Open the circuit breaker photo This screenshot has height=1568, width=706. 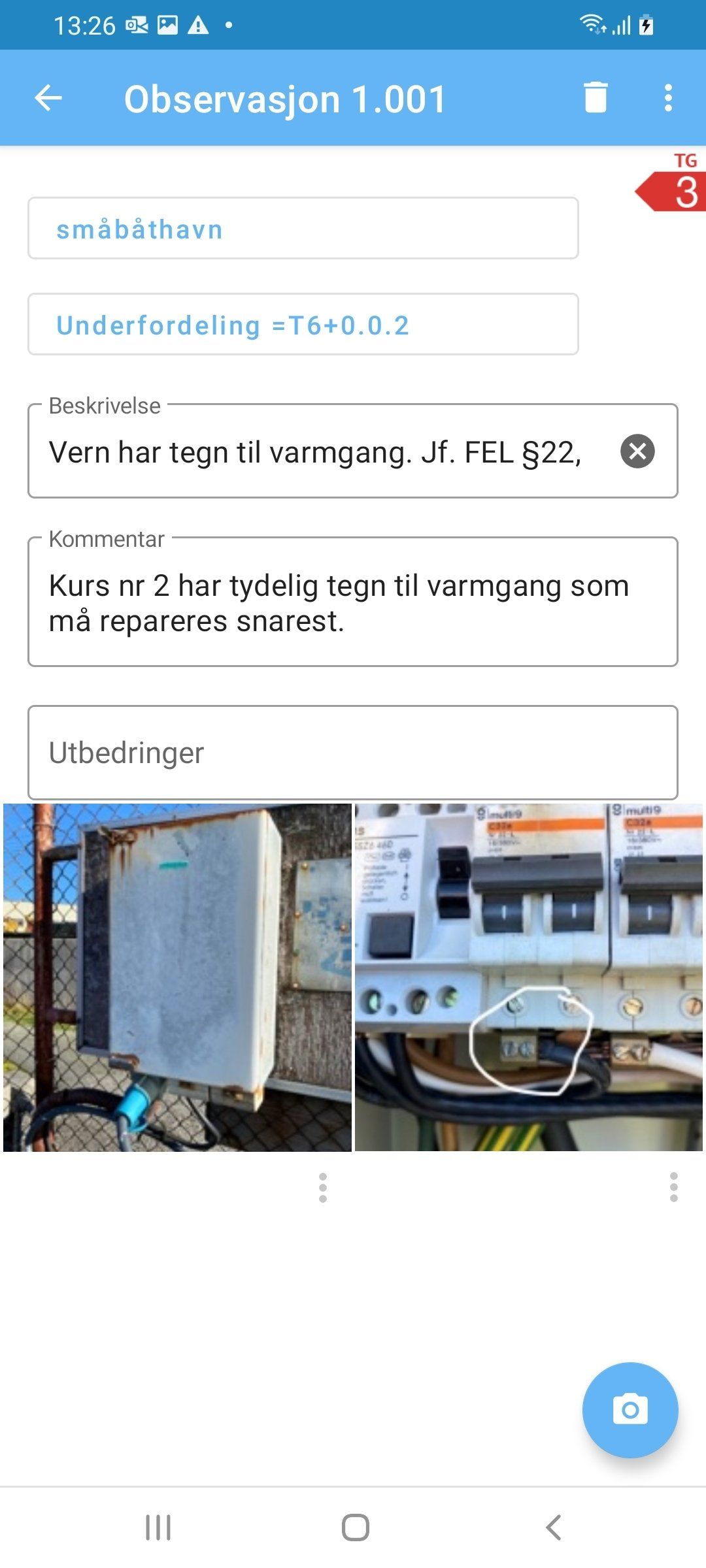(x=529, y=977)
